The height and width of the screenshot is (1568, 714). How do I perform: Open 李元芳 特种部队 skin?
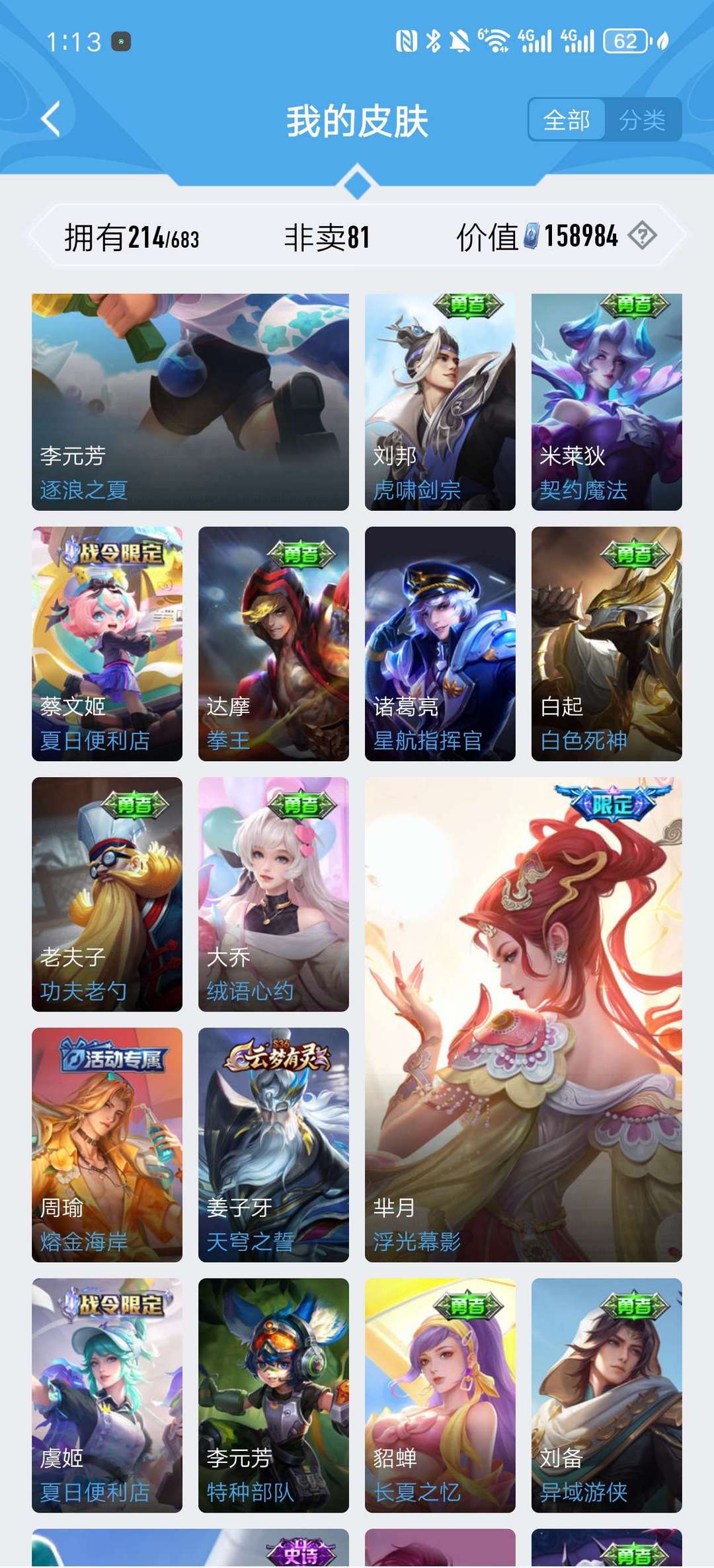pyautogui.click(x=274, y=1396)
